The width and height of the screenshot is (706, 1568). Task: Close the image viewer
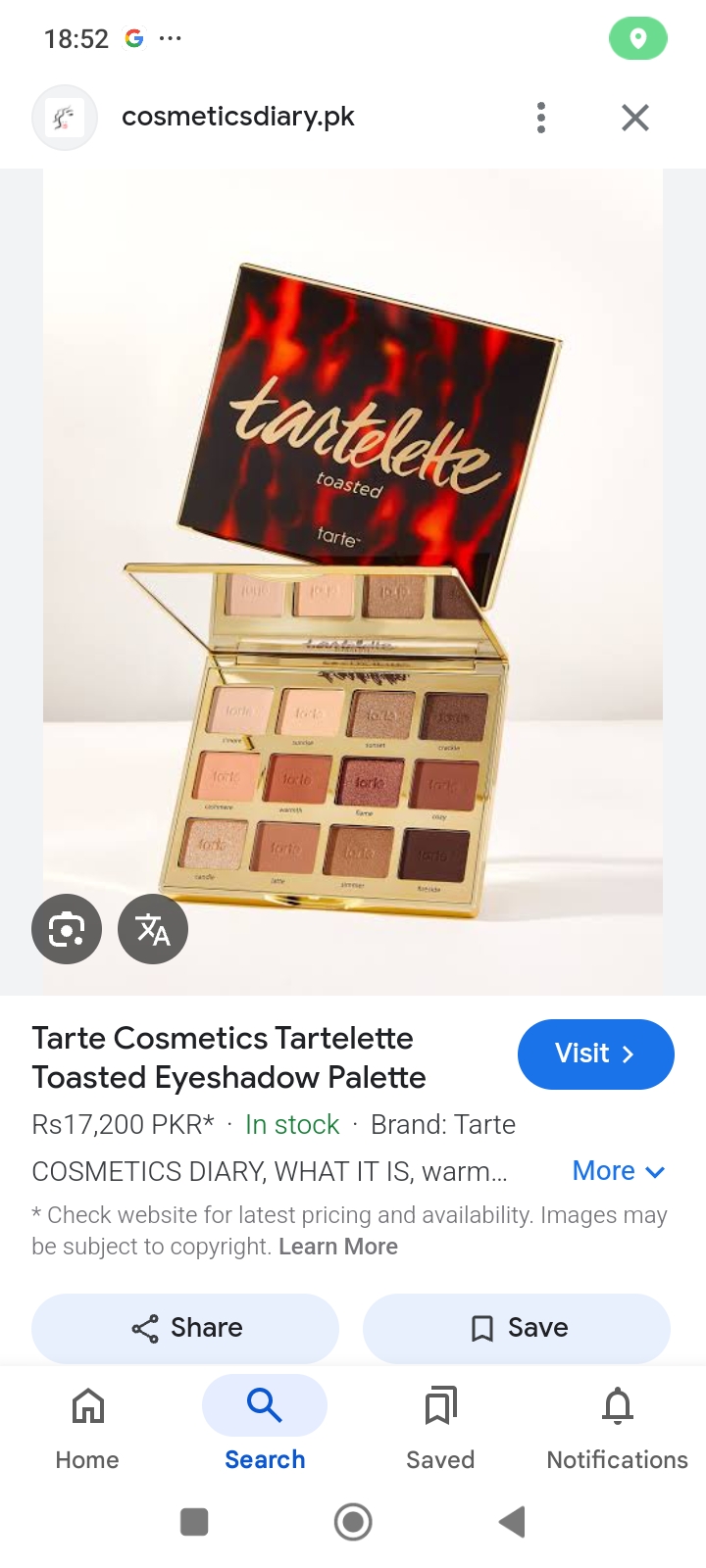[635, 118]
